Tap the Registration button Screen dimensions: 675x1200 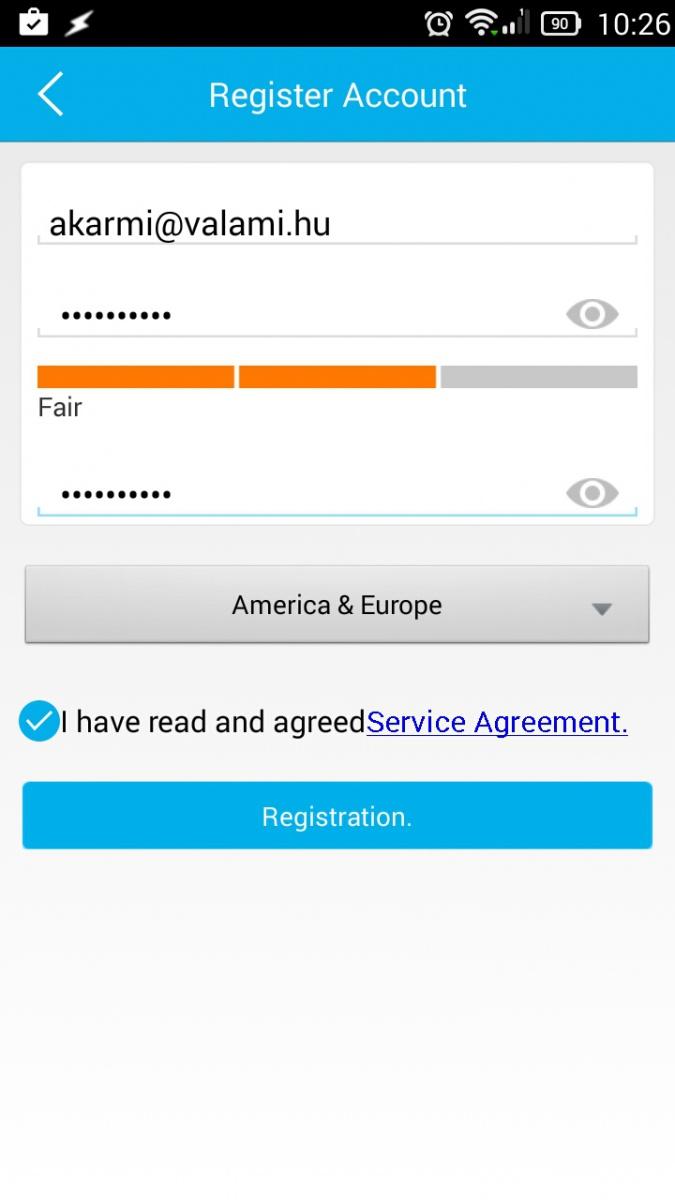point(337,816)
